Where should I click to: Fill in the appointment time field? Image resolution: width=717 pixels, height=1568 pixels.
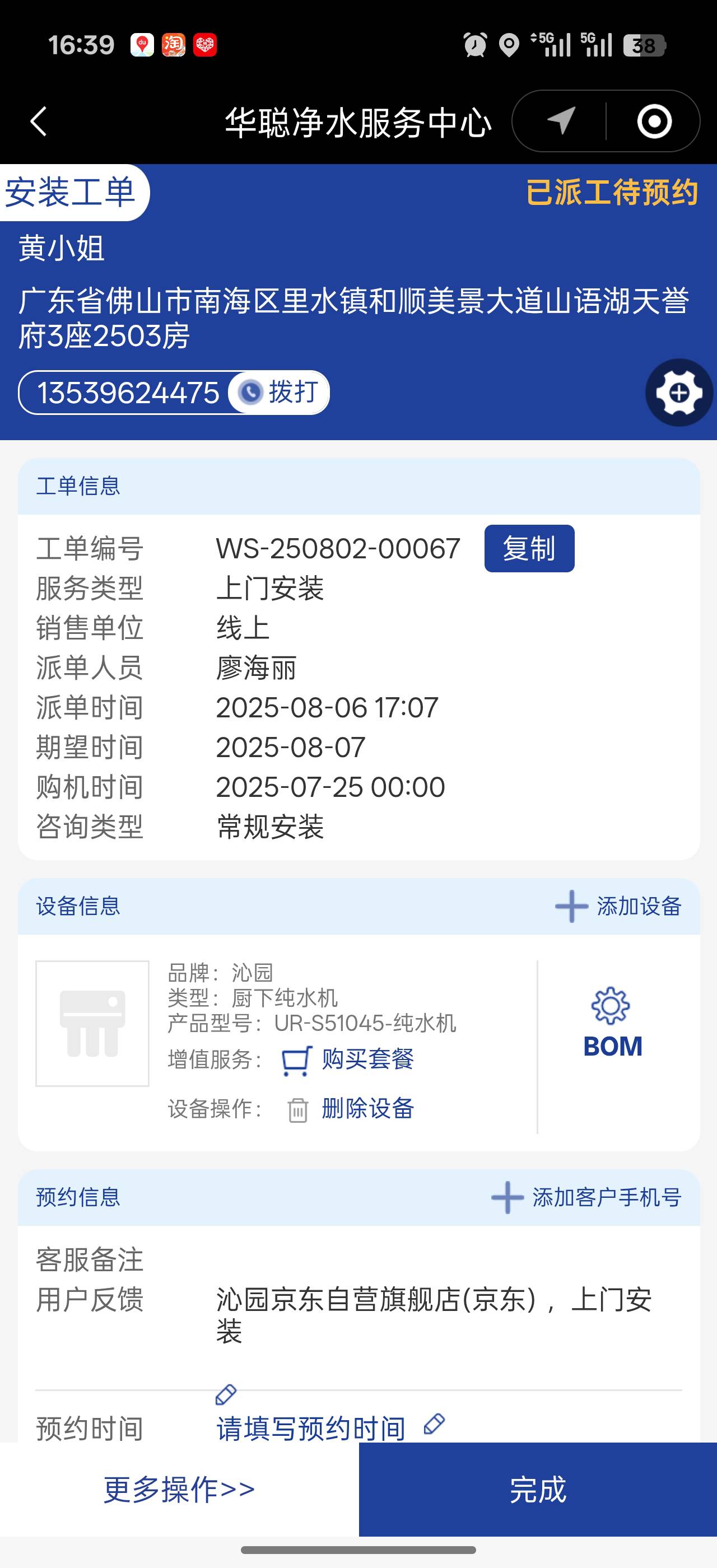point(311,1427)
